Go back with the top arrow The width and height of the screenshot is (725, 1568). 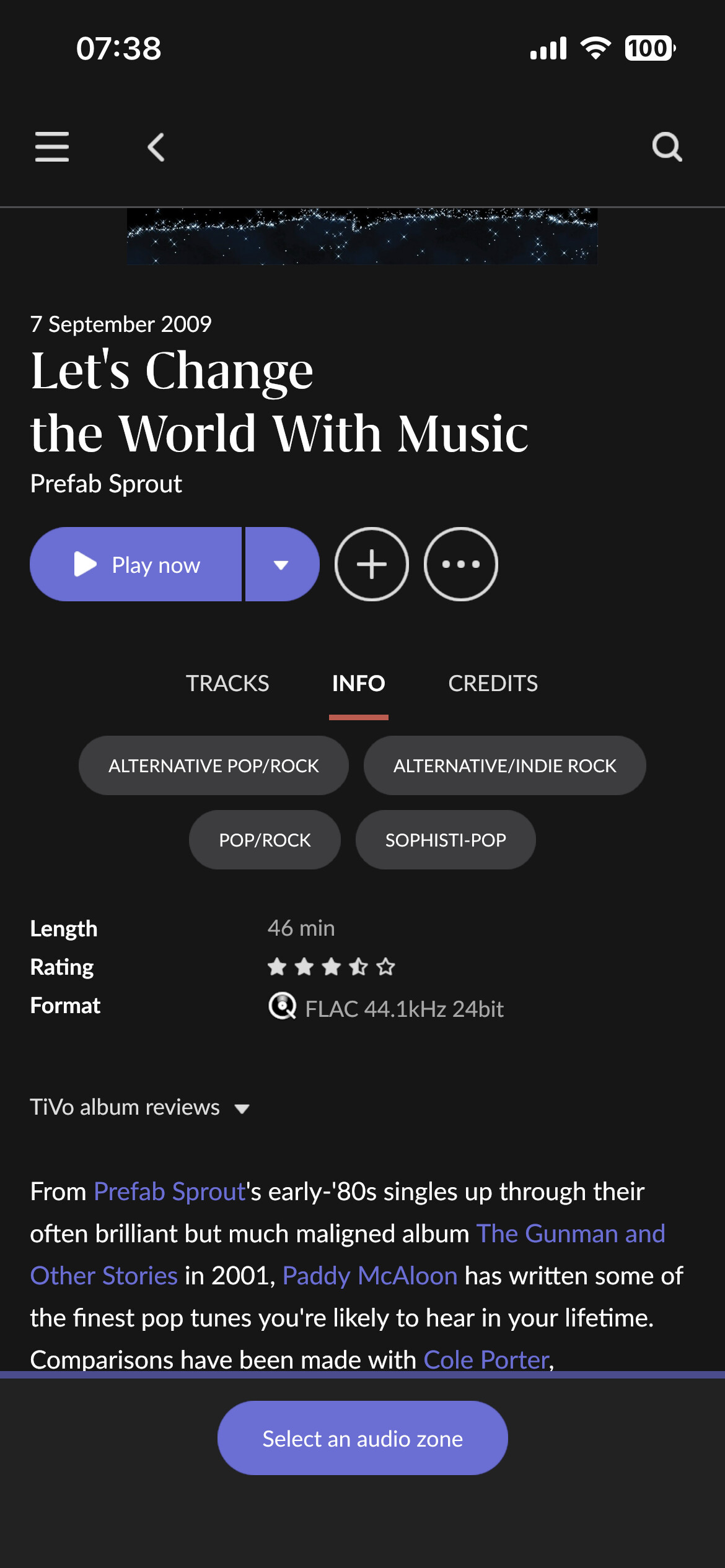click(156, 147)
